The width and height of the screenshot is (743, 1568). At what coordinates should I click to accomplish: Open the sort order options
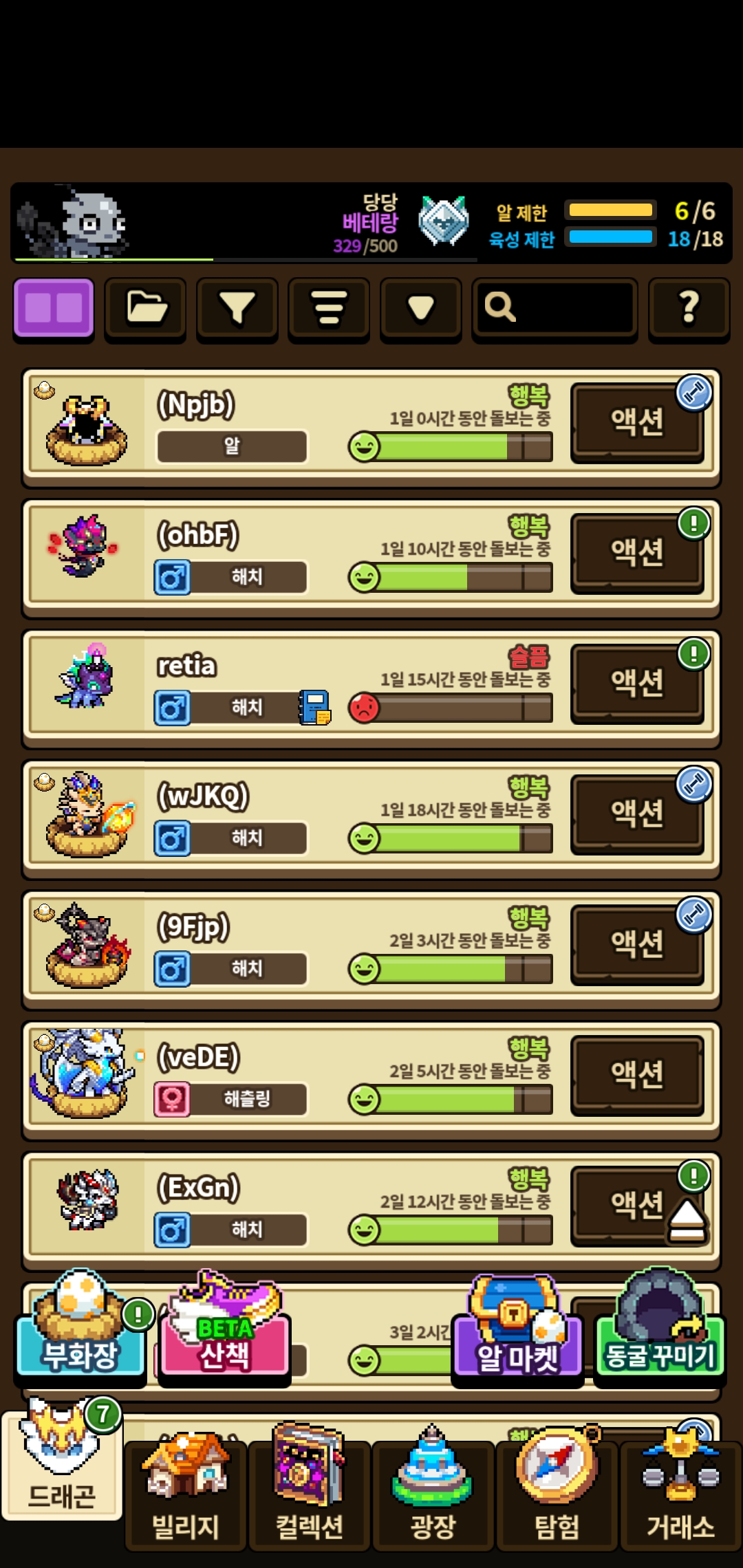pos(329,308)
